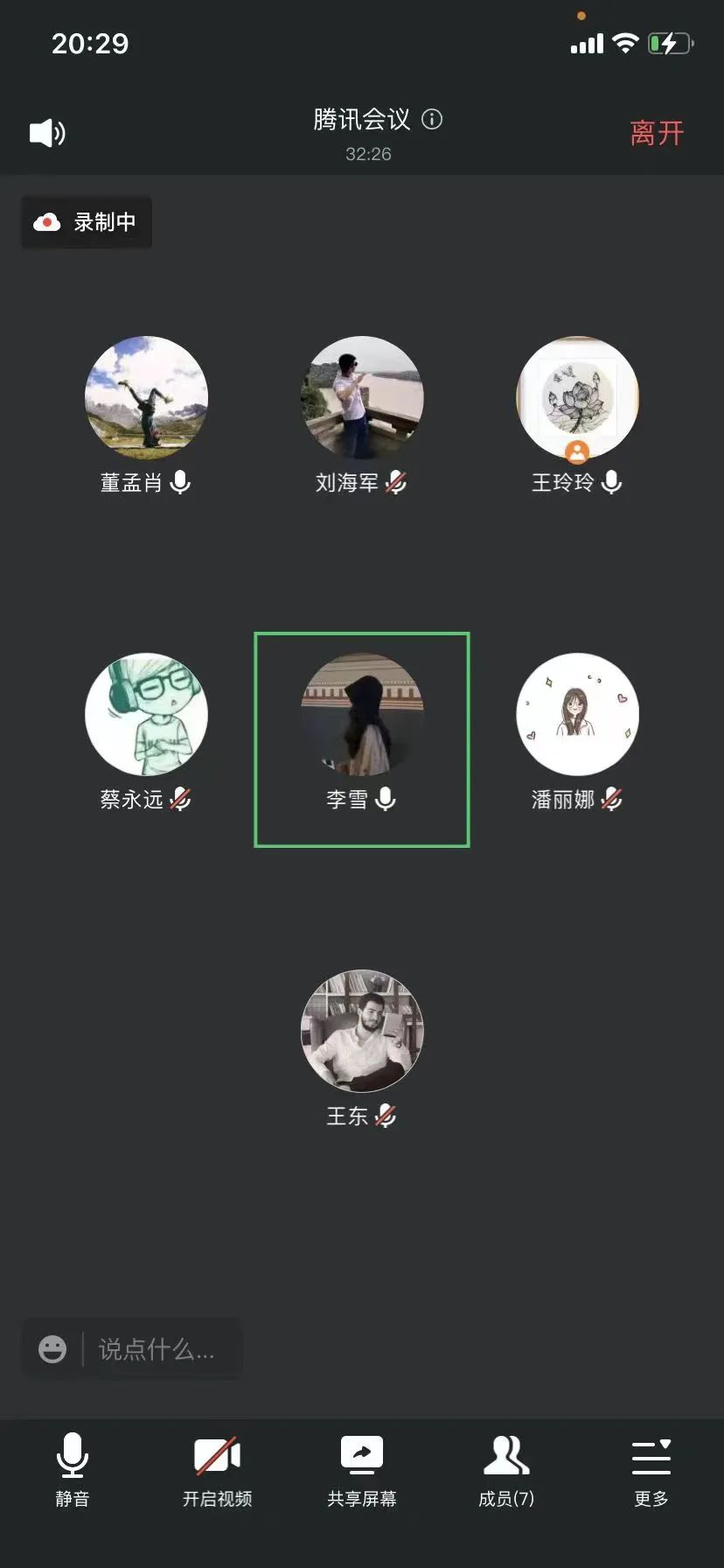Select participant 王东
Screen dimensions: 724x1568
(x=362, y=1032)
